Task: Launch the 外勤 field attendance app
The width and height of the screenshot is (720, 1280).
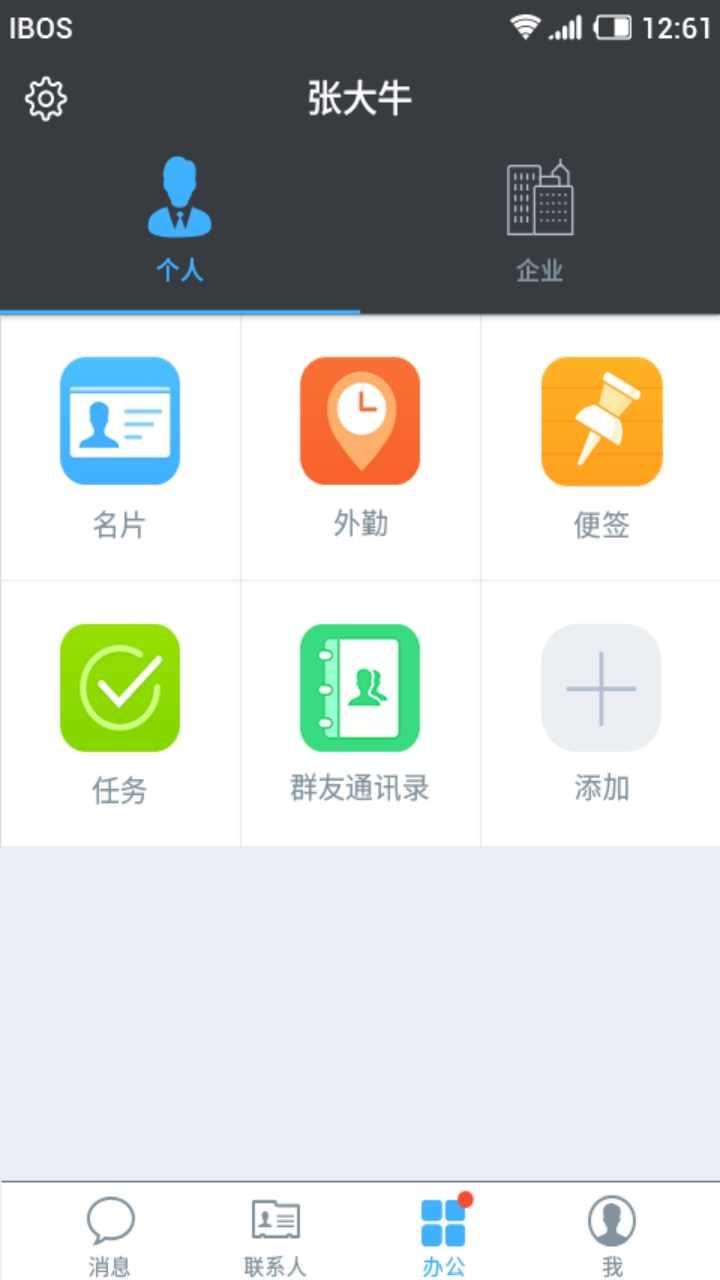Action: (x=360, y=448)
